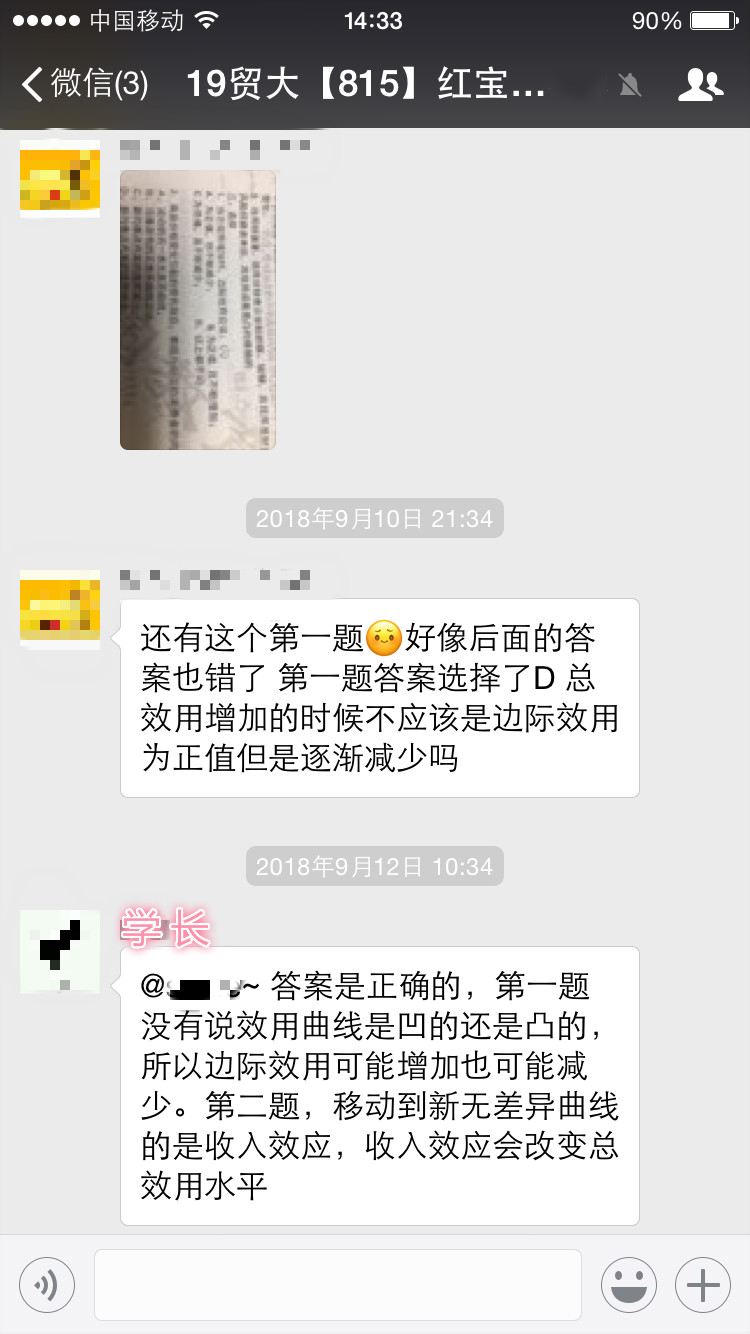The height and width of the screenshot is (1334, 750).
Task: Open the shared photo of the exam page
Action: [x=198, y=310]
